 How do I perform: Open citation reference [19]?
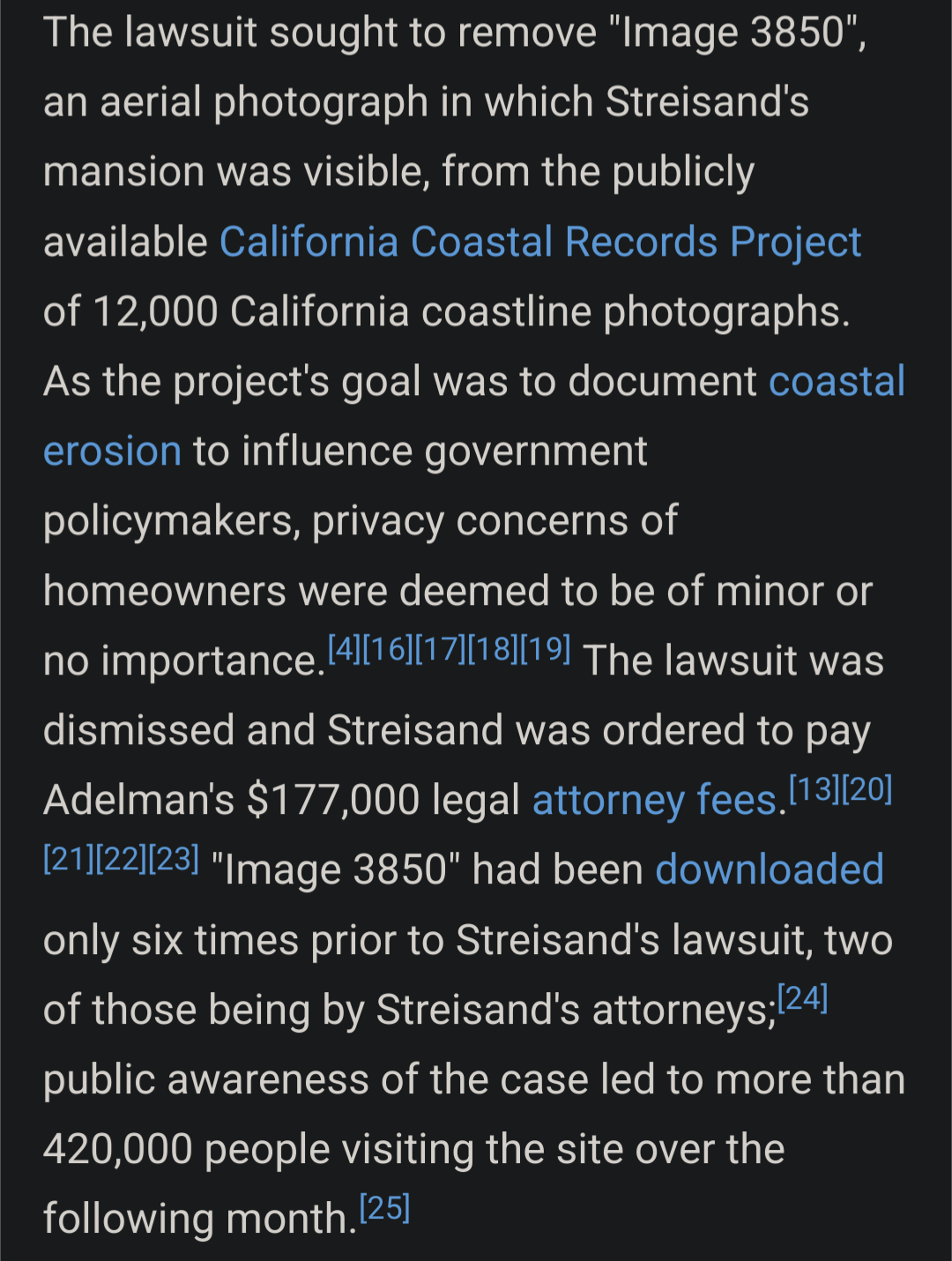click(x=546, y=650)
